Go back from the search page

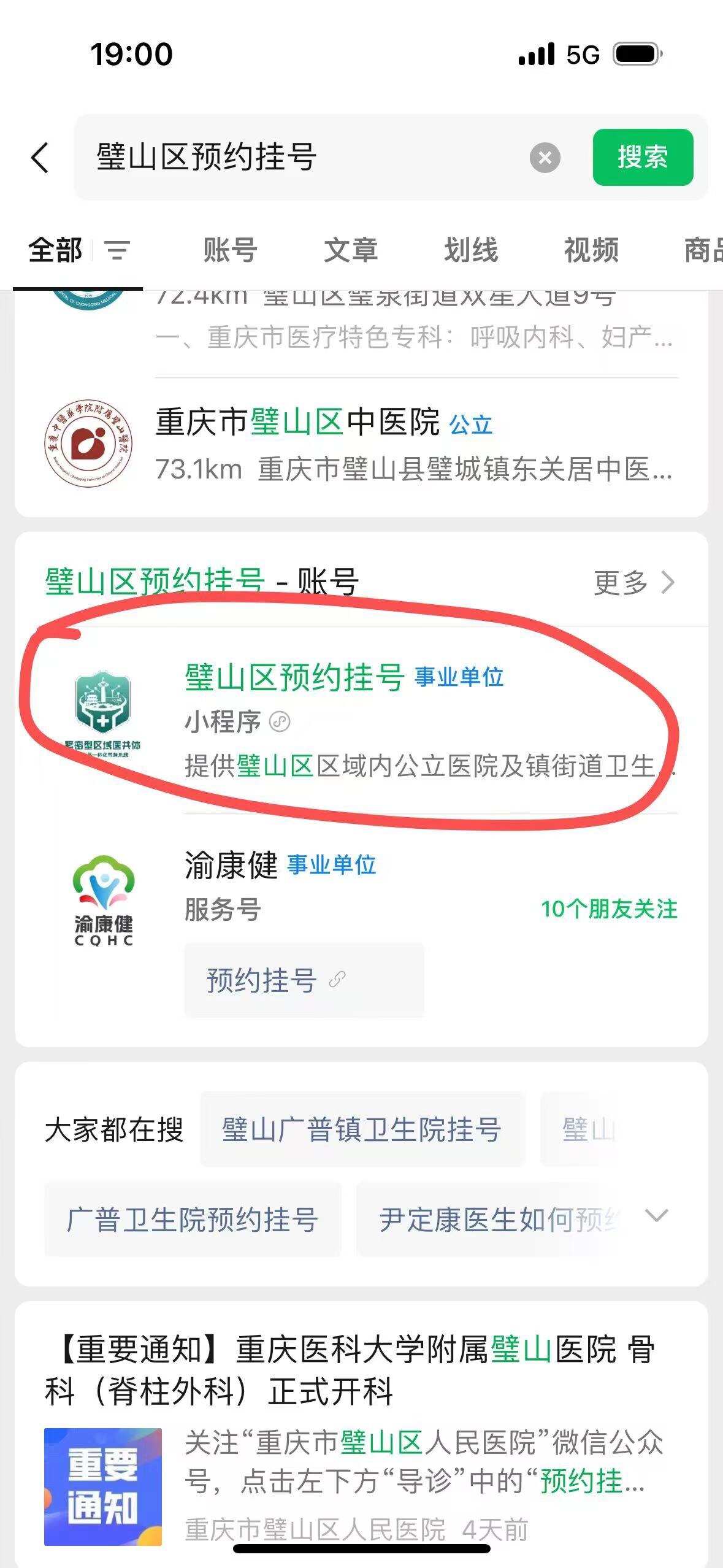coord(40,158)
